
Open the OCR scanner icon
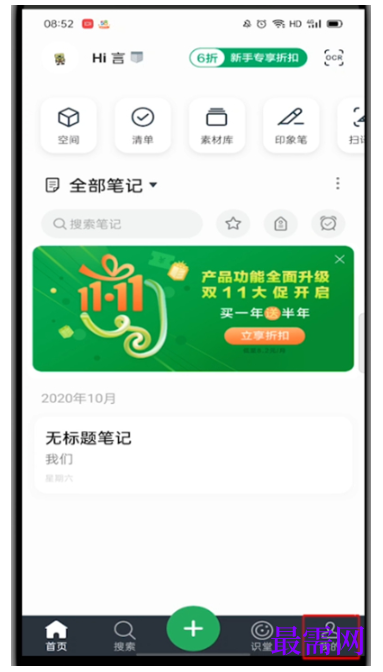click(334, 57)
